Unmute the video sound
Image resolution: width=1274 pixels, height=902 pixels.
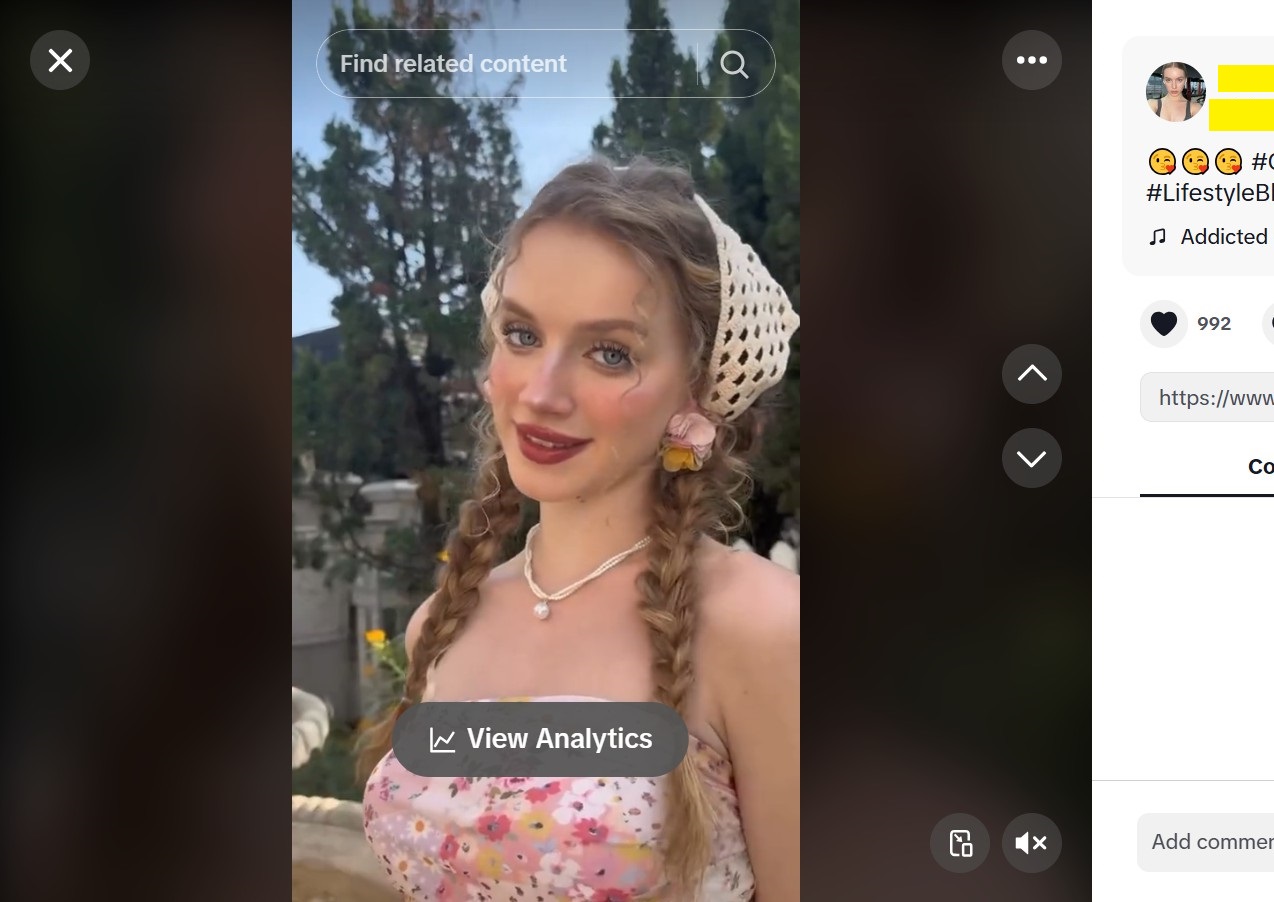click(x=1031, y=843)
